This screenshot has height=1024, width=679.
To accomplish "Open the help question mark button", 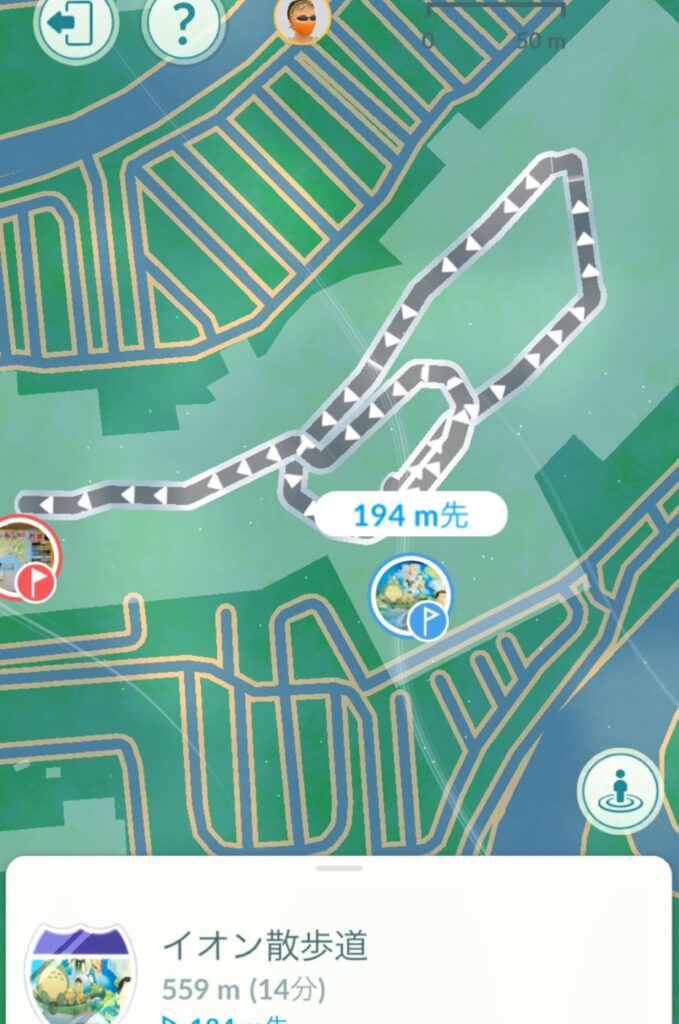I will tap(182, 24).
